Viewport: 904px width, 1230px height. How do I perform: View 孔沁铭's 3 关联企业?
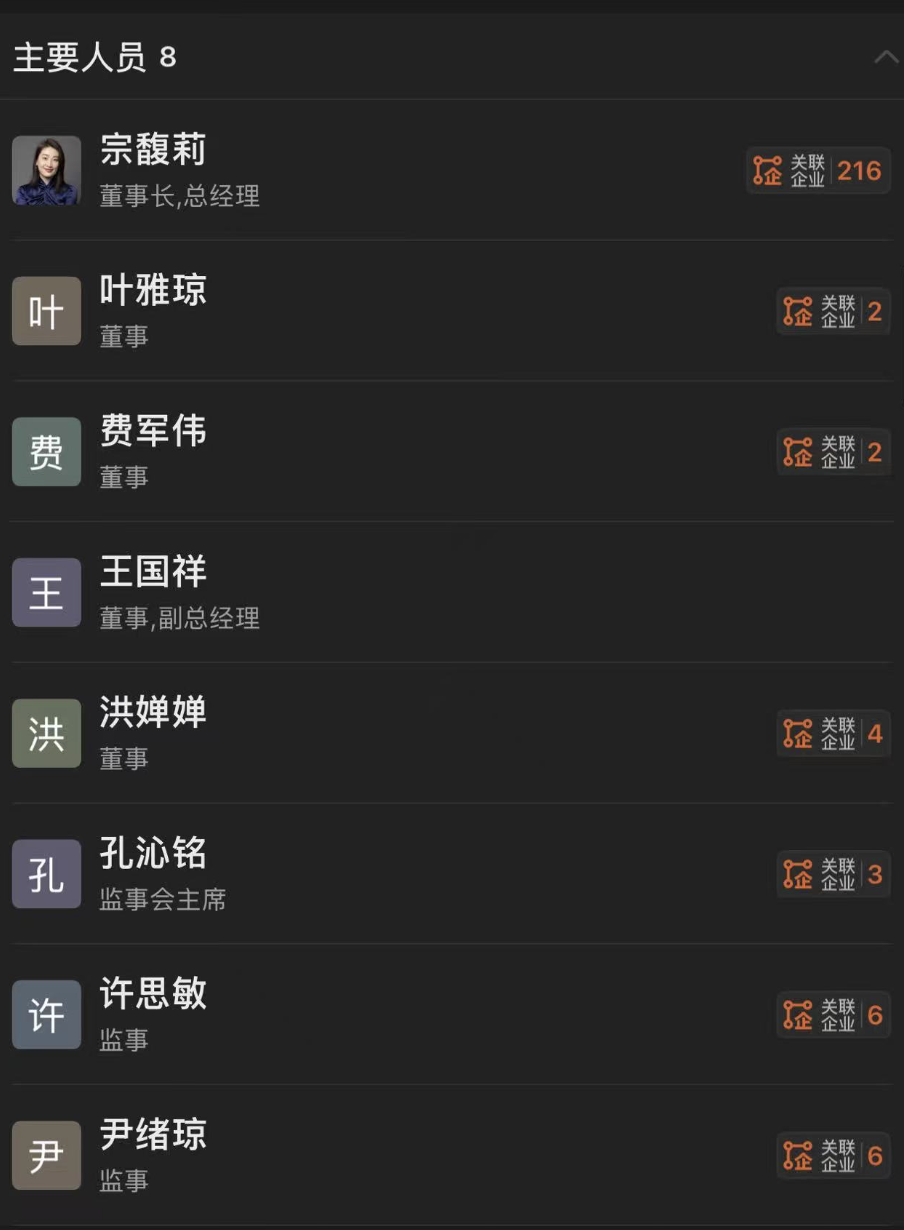(833, 874)
